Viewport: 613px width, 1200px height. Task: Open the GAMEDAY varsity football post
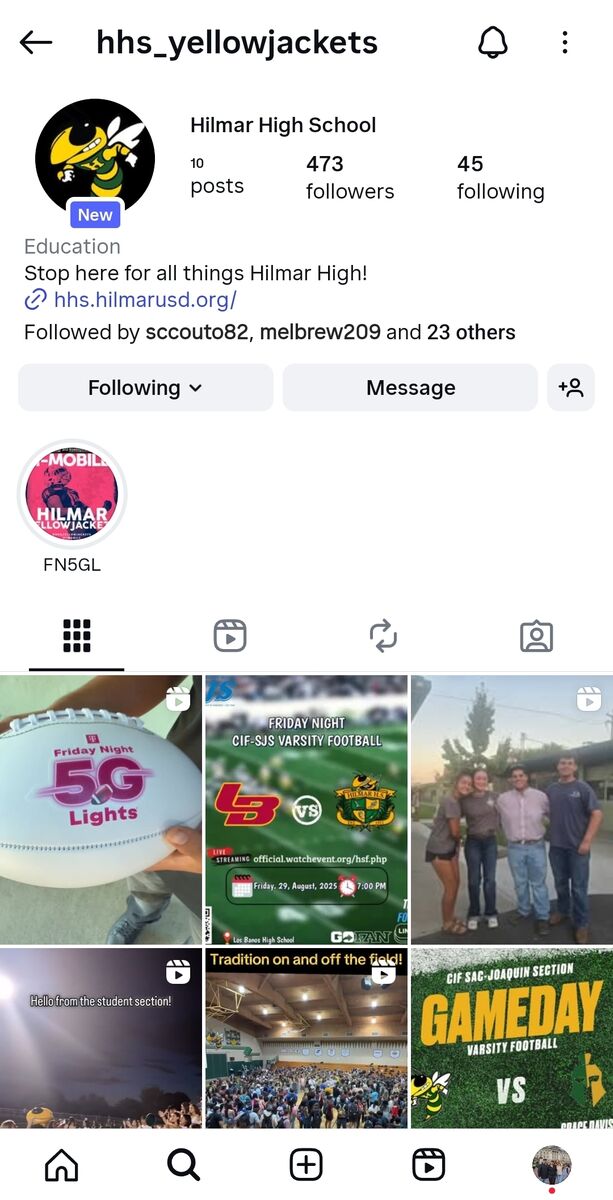click(x=511, y=1038)
